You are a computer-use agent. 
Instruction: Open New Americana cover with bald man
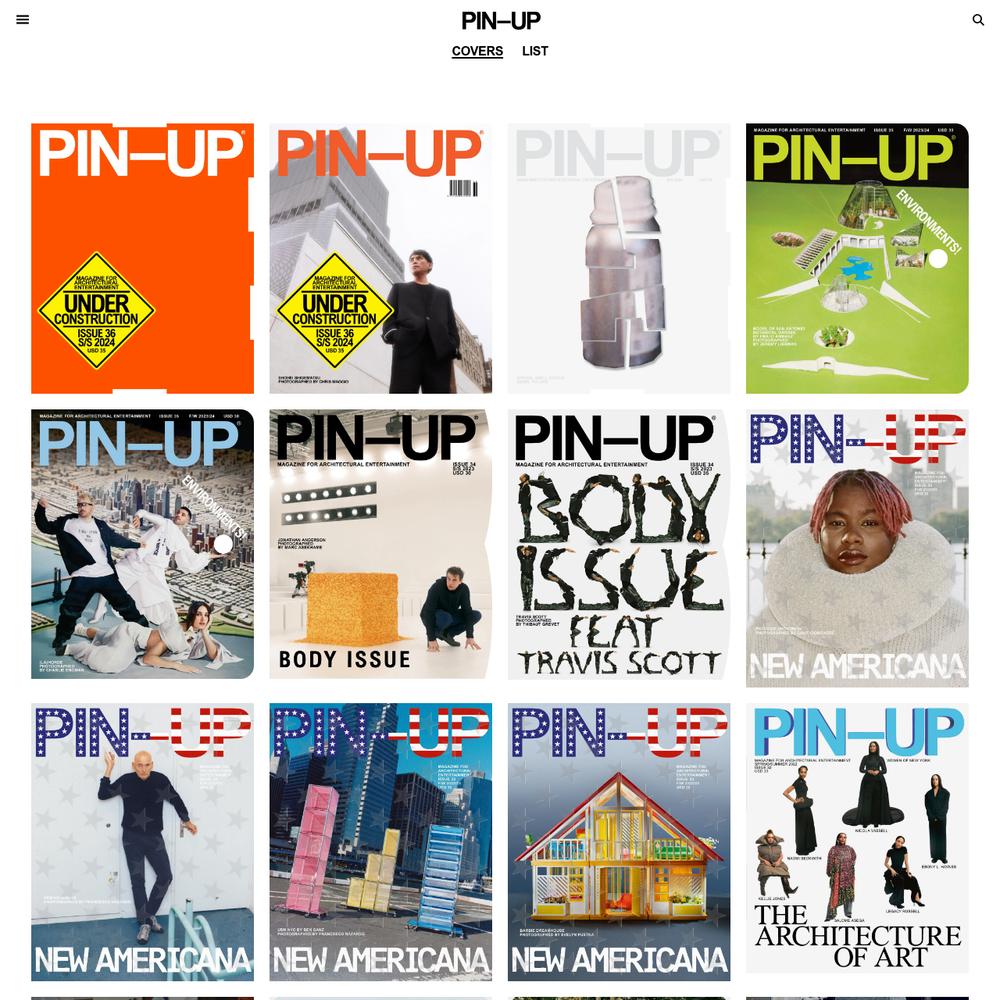coord(142,841)
